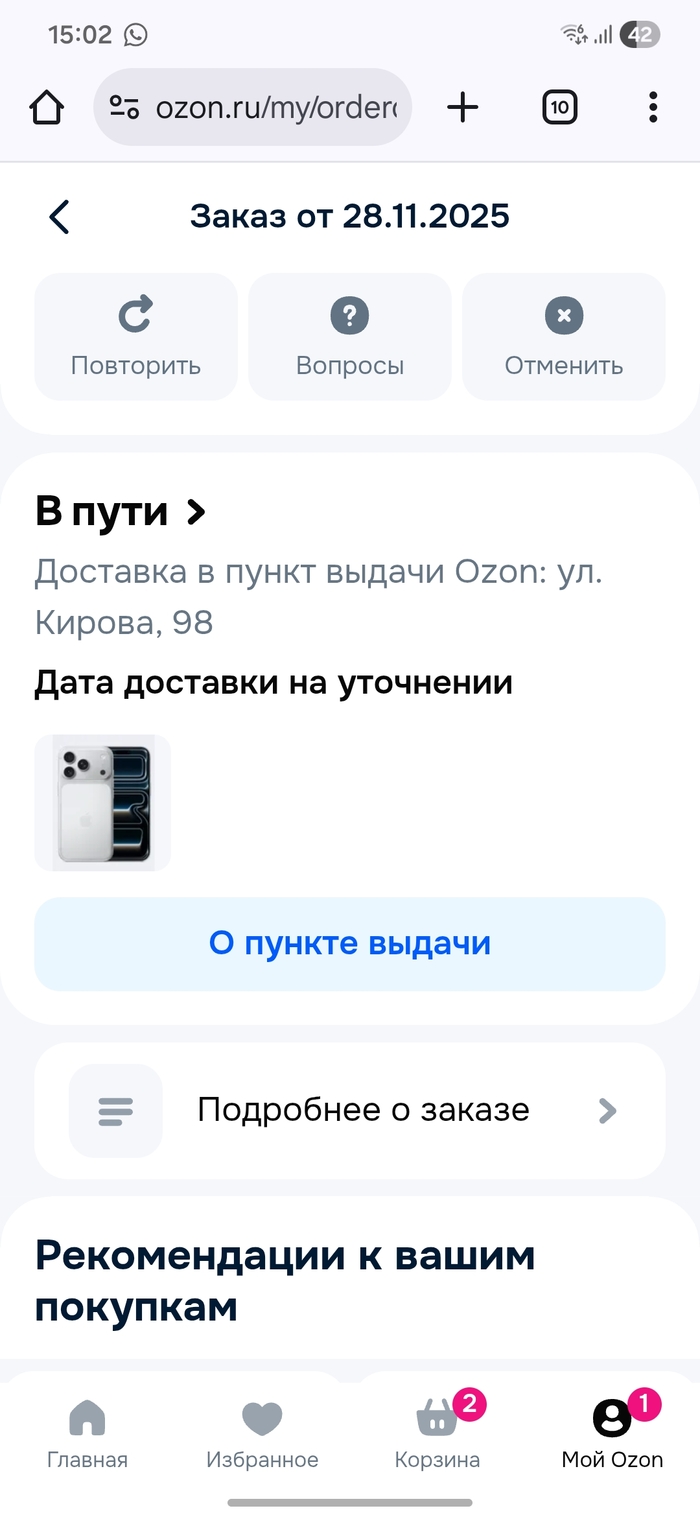Open the Корзина cart tab
Screen dimensions: 700x1517
tap(437, 1434)
